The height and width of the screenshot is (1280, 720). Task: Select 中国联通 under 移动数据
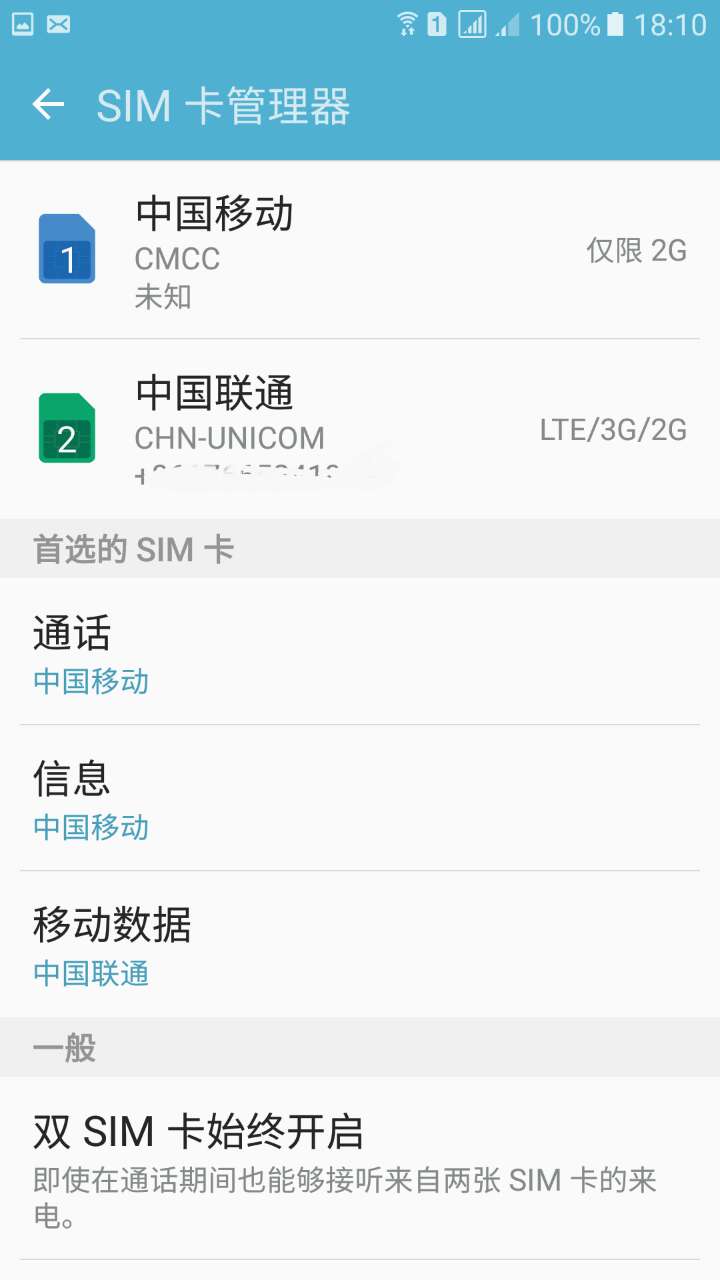(360, 946)
